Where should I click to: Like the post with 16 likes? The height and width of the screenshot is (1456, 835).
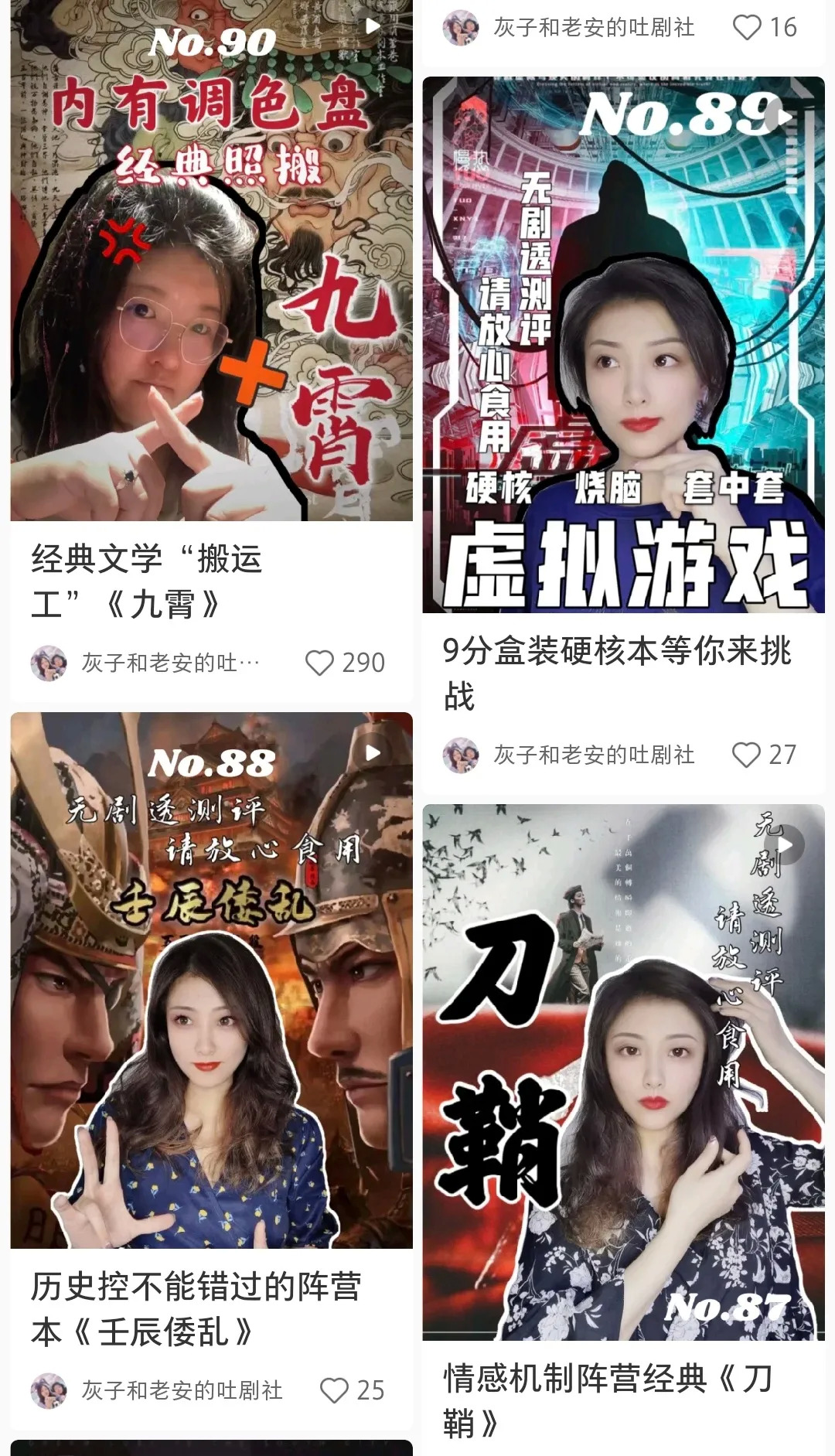point(747,28)
